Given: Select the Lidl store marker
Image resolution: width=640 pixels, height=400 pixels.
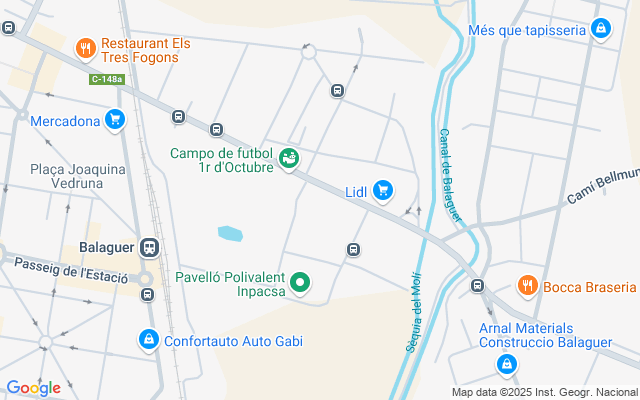Looking at the screenshot, I should coord(382,190).
